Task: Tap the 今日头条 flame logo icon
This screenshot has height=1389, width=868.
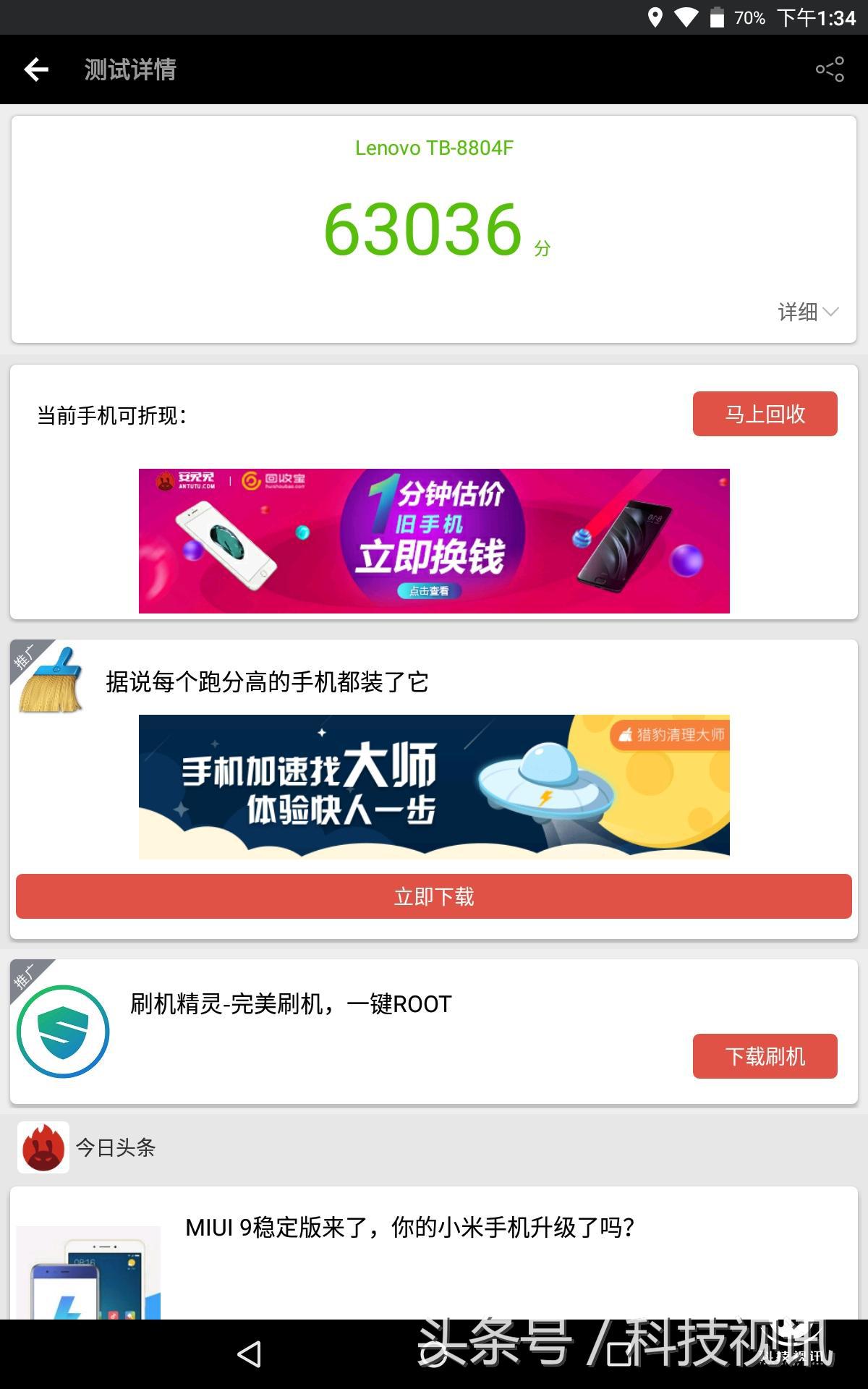Action: [43, 1147]
